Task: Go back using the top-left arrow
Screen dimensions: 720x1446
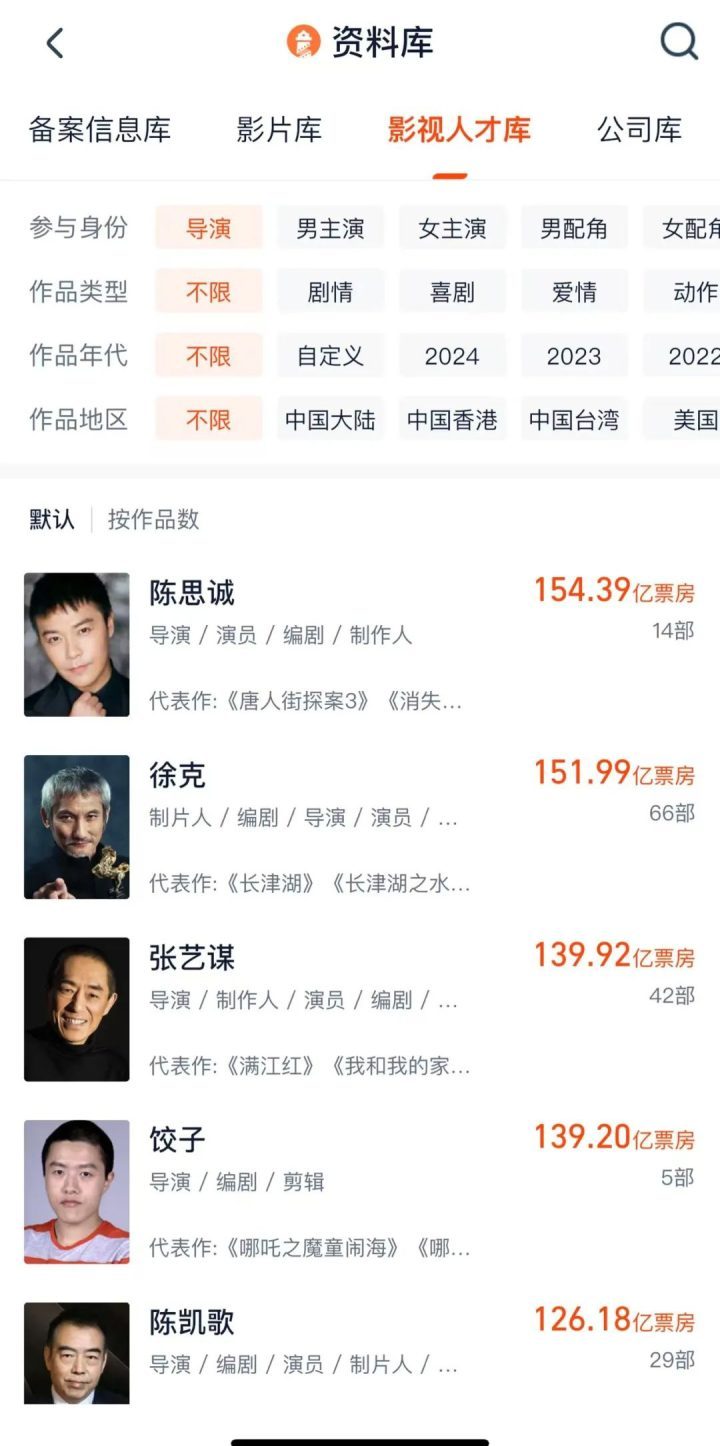Action: point(55,43)
